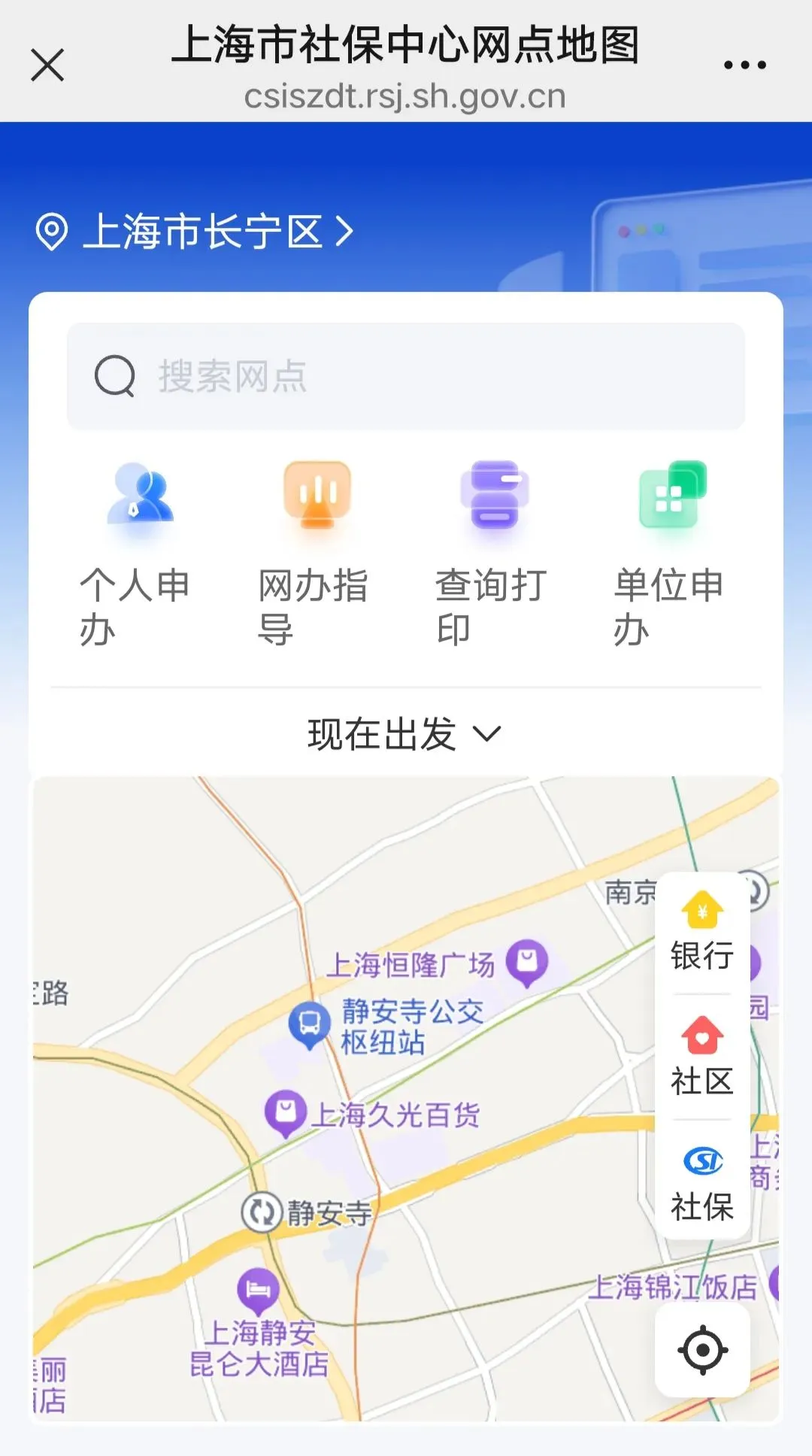Open the three-dot overflow menu

coord(744,65)
